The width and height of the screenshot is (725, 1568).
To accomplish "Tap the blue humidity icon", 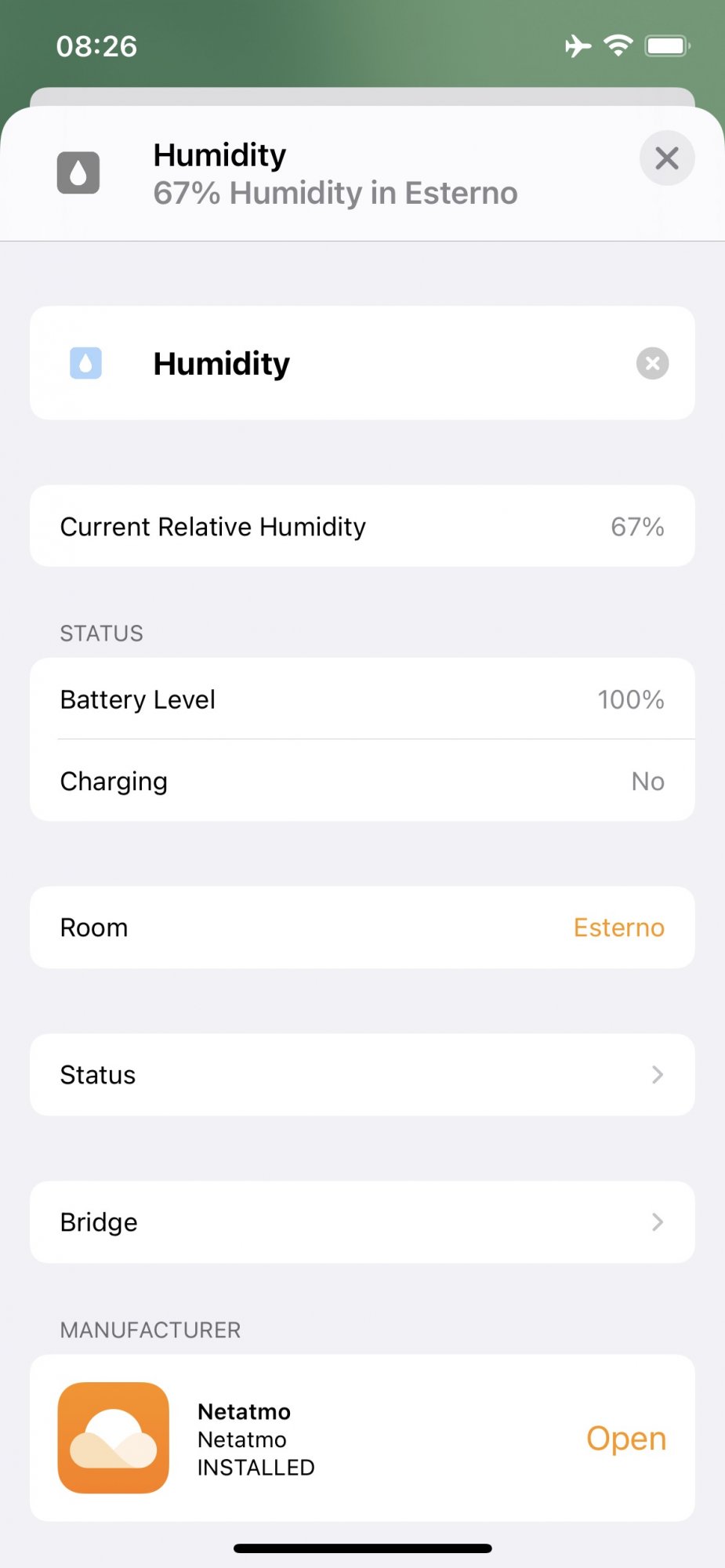I will click(86, 364).
